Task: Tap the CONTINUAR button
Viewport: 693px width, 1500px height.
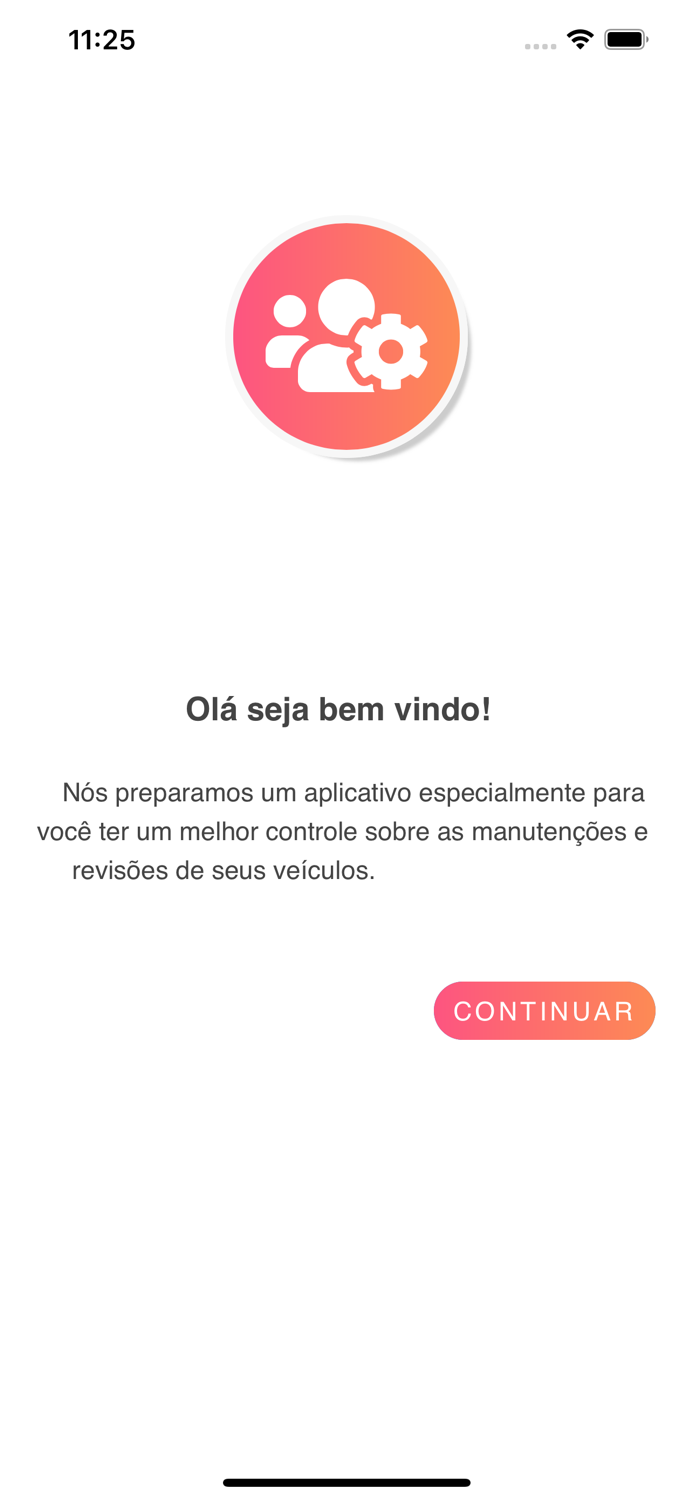Action: point(544,1011)
